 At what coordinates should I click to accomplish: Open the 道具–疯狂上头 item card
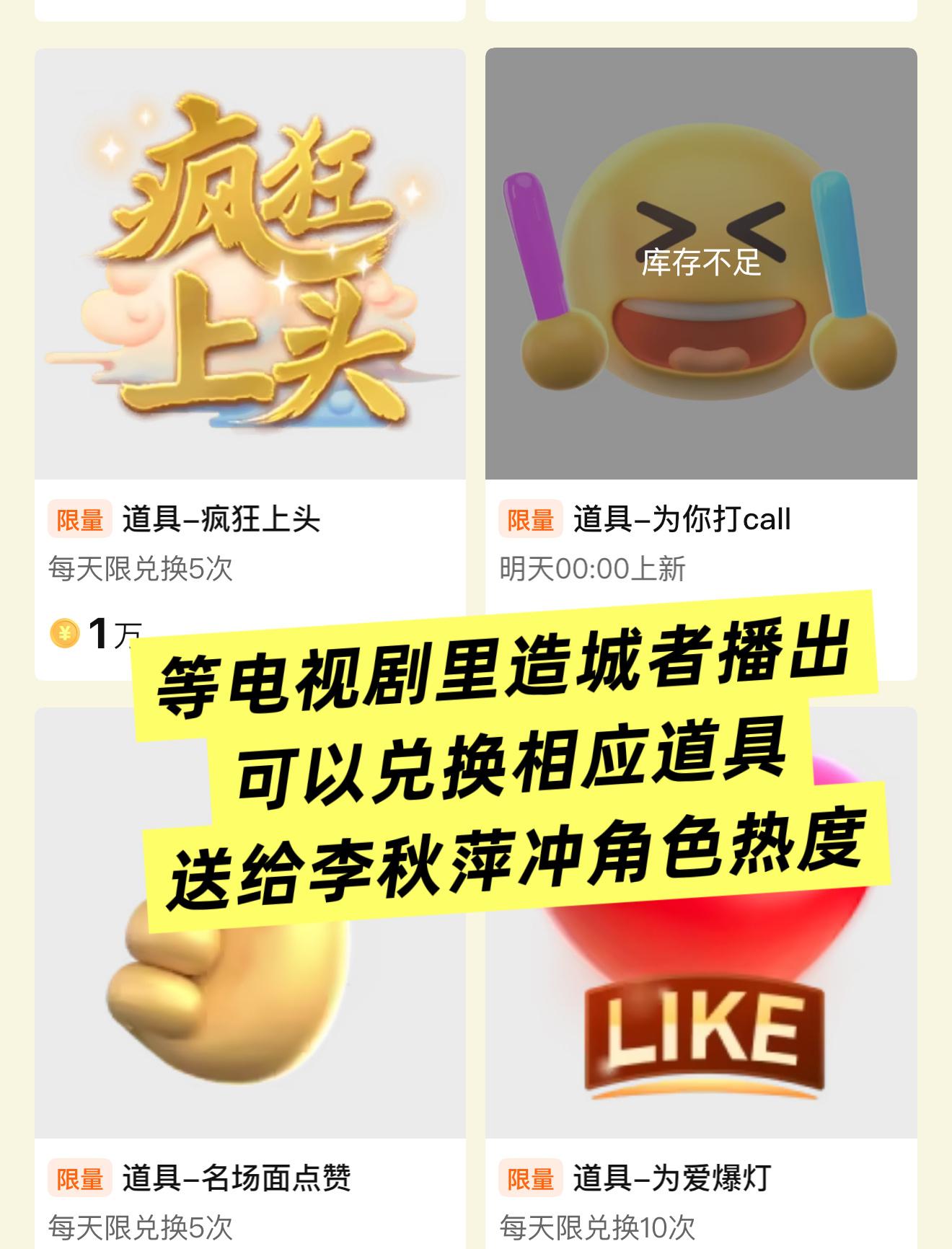pyautogui.click(x=250, y=264)
